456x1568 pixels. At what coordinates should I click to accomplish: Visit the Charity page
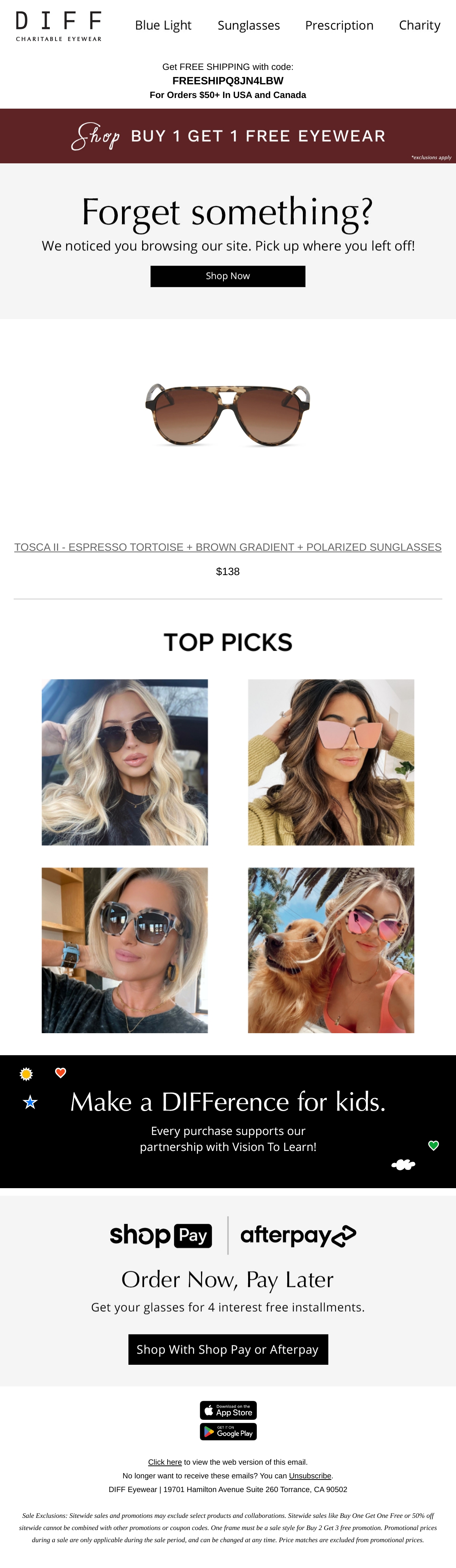click(420, 25)
